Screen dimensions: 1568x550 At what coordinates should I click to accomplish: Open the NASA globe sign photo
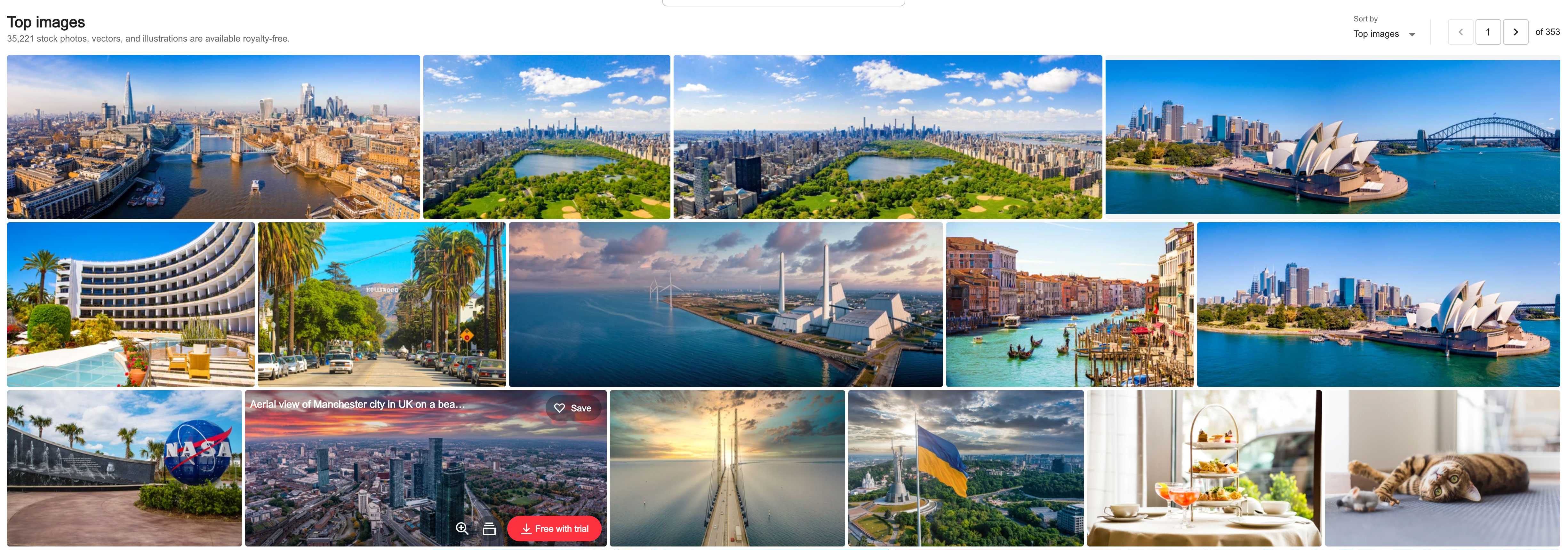coord(124,468)
